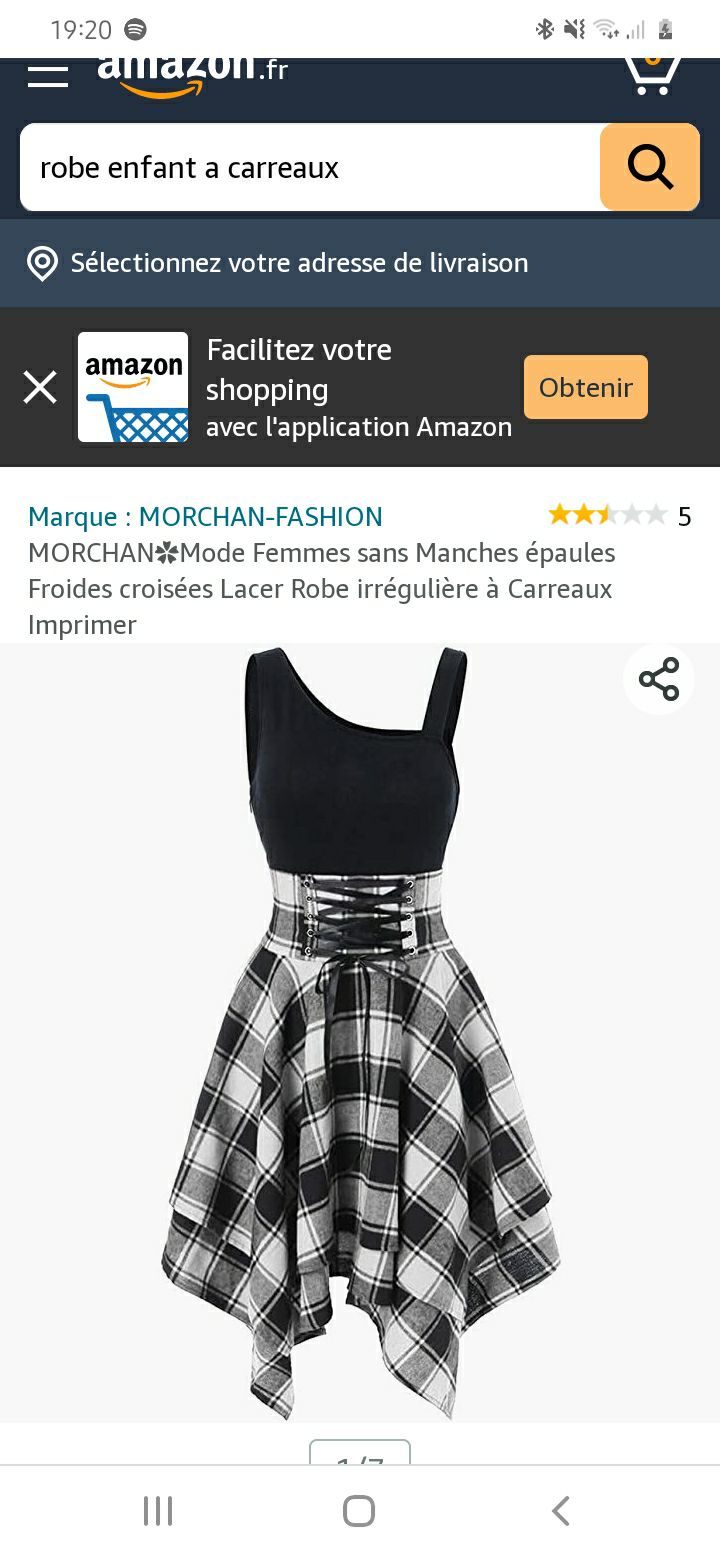Tap the search field with 'robe enfant a carreaux'
720x1560 pixels.
(310, 168)
